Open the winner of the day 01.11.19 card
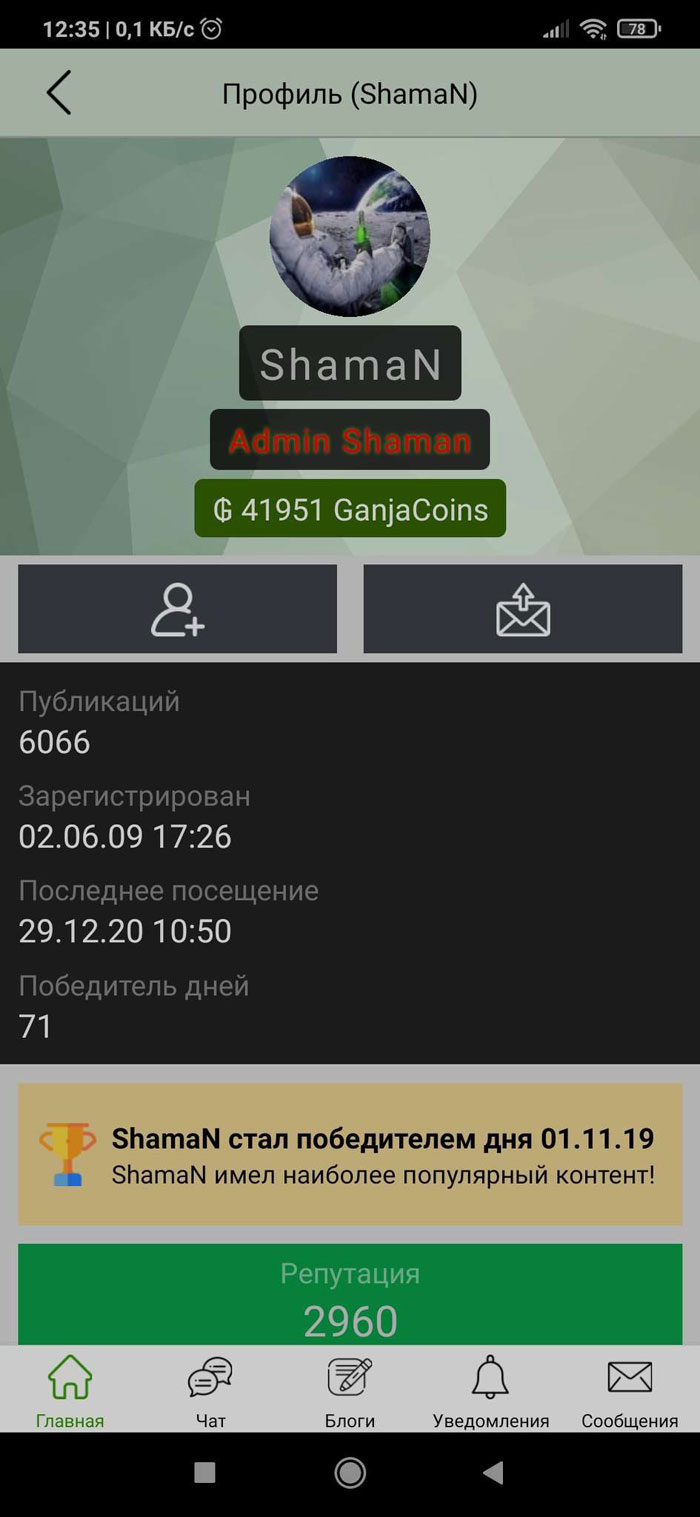This screenshot has height=1517, width=700. coord(350,1154)
